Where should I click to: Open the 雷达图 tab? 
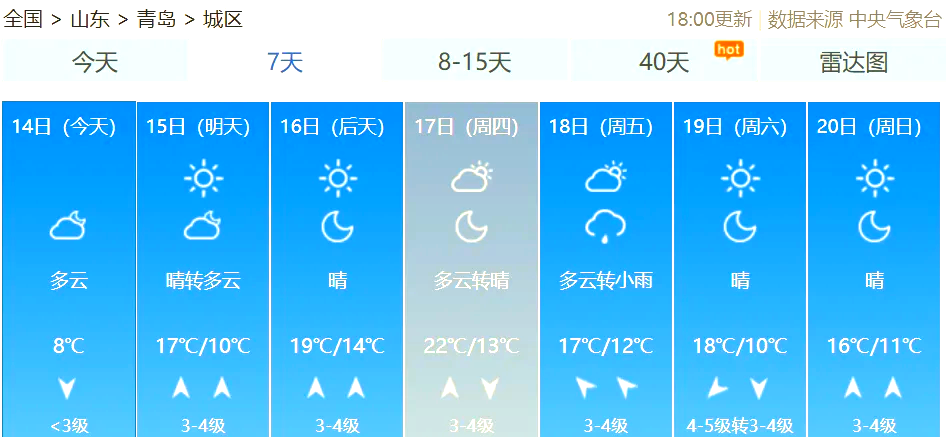tap(853, 62)
